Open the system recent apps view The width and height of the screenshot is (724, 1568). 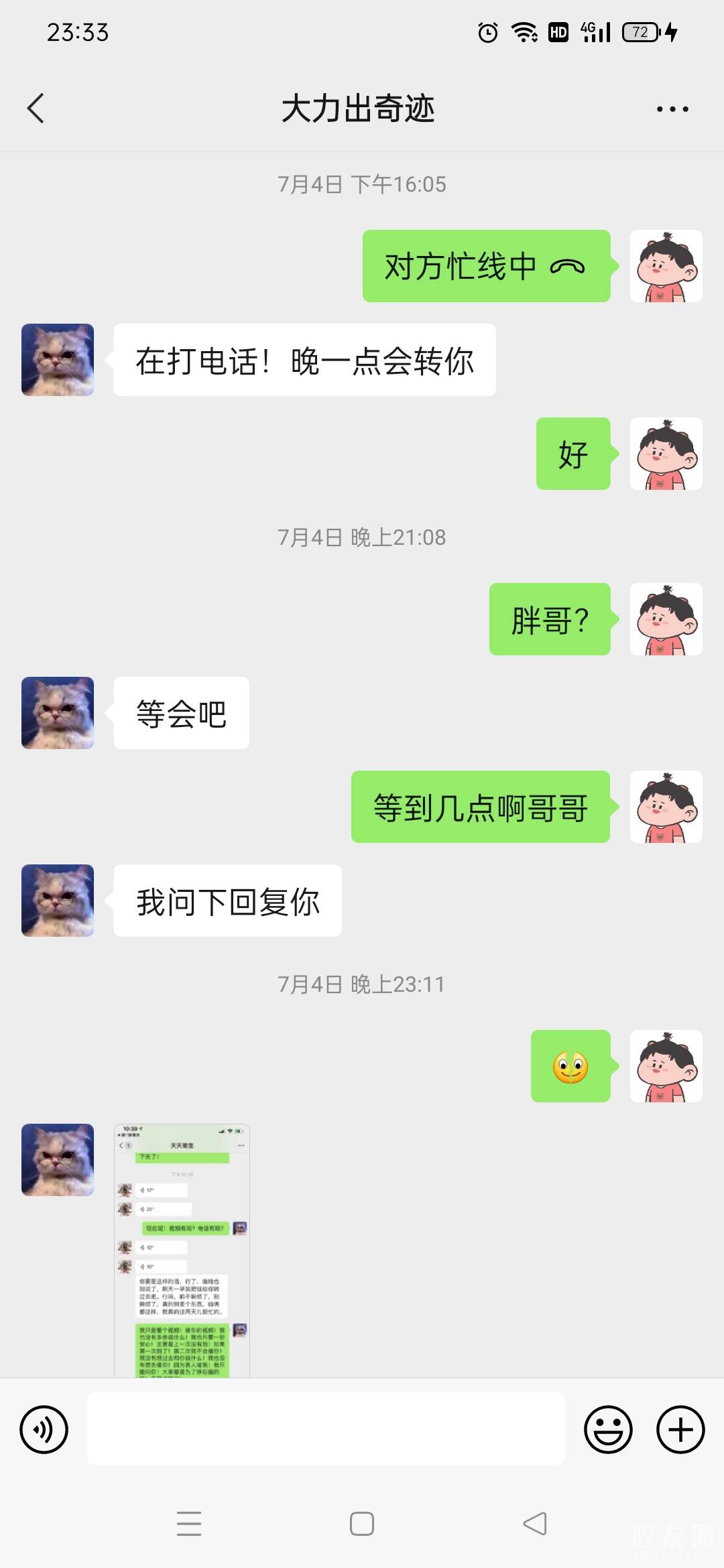pos(189,1524)
